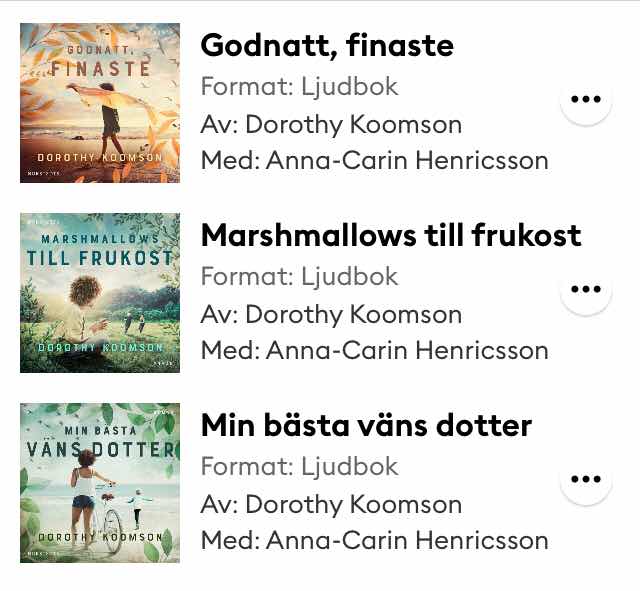Open the Godnatt, finaste audiobook
640x591 pixels.
[x=326, y=45]
